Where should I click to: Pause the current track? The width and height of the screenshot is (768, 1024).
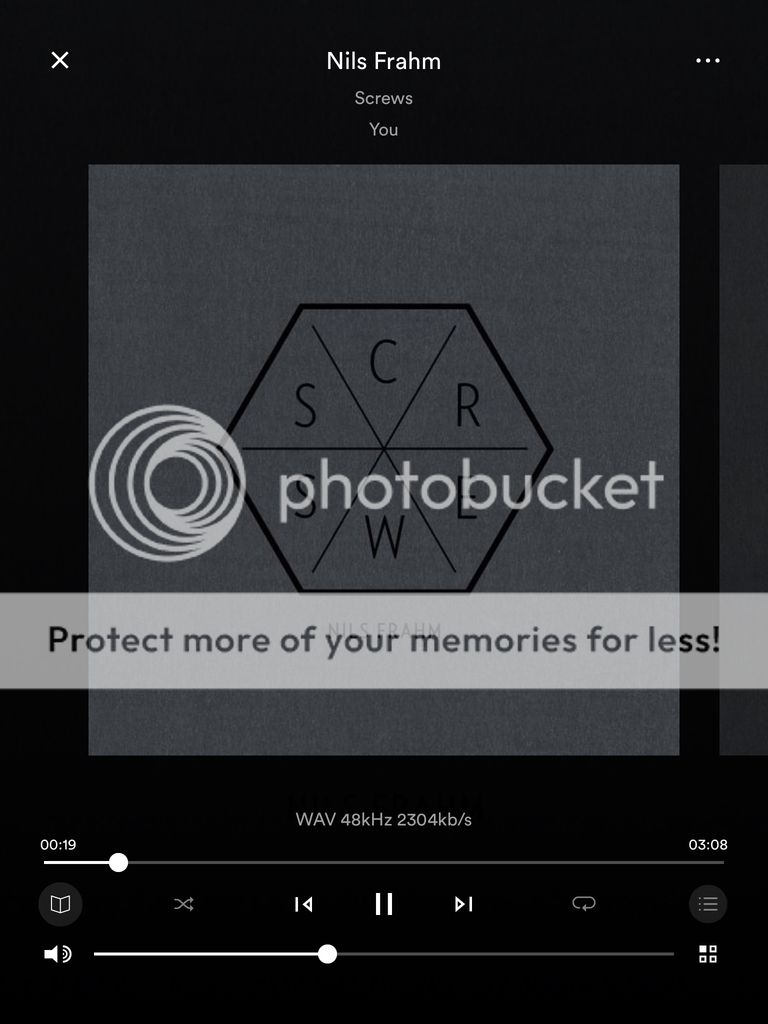click(384, 904)
